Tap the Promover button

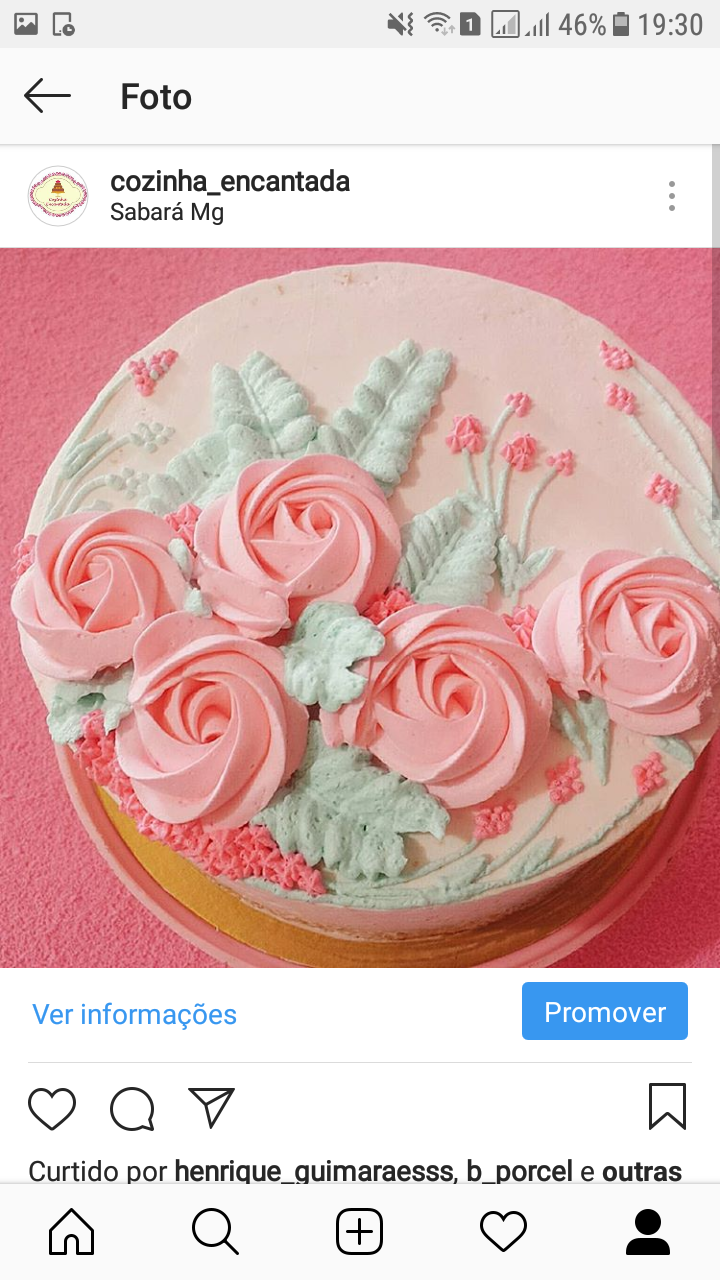(604, 1012)
